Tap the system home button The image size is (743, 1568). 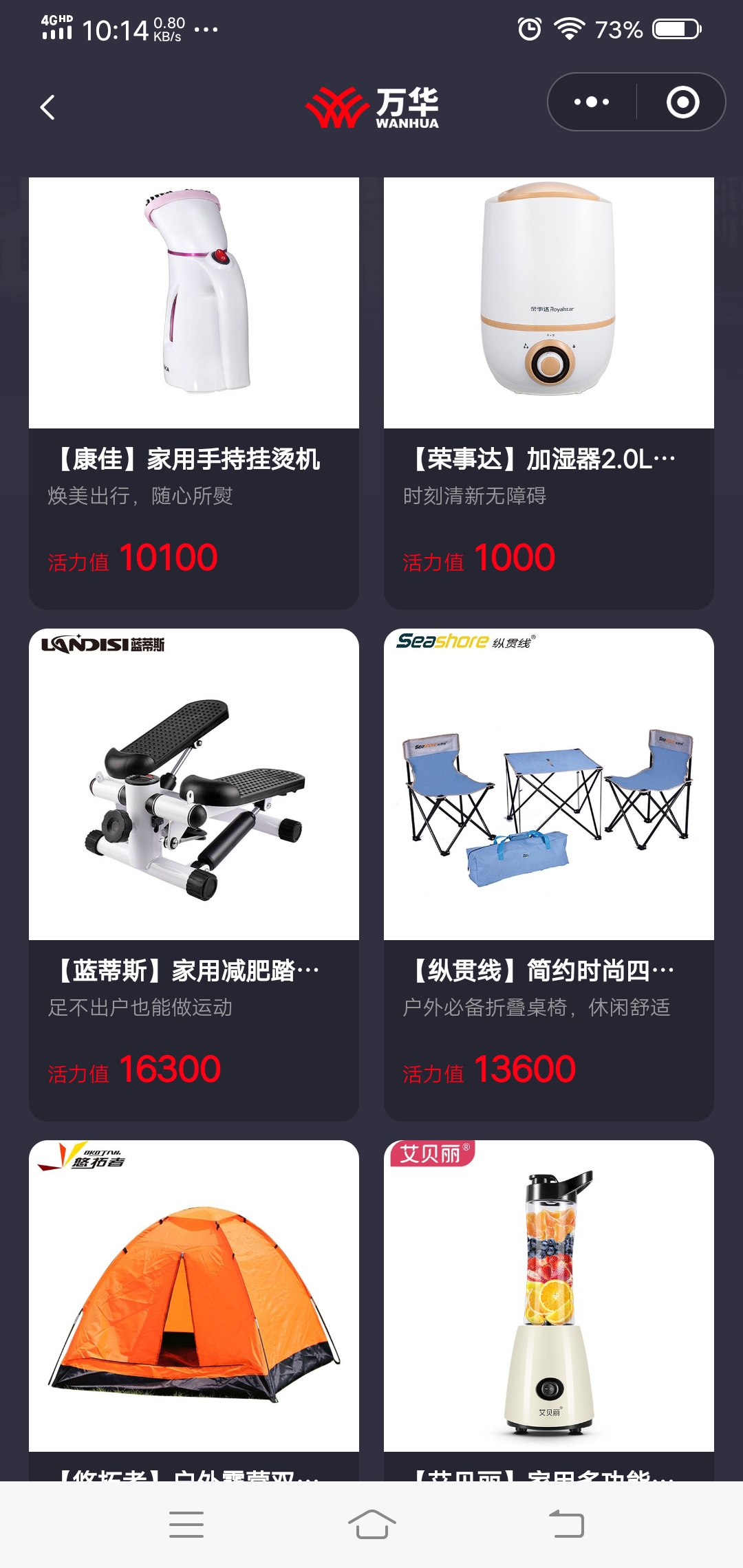[371, 1524]
